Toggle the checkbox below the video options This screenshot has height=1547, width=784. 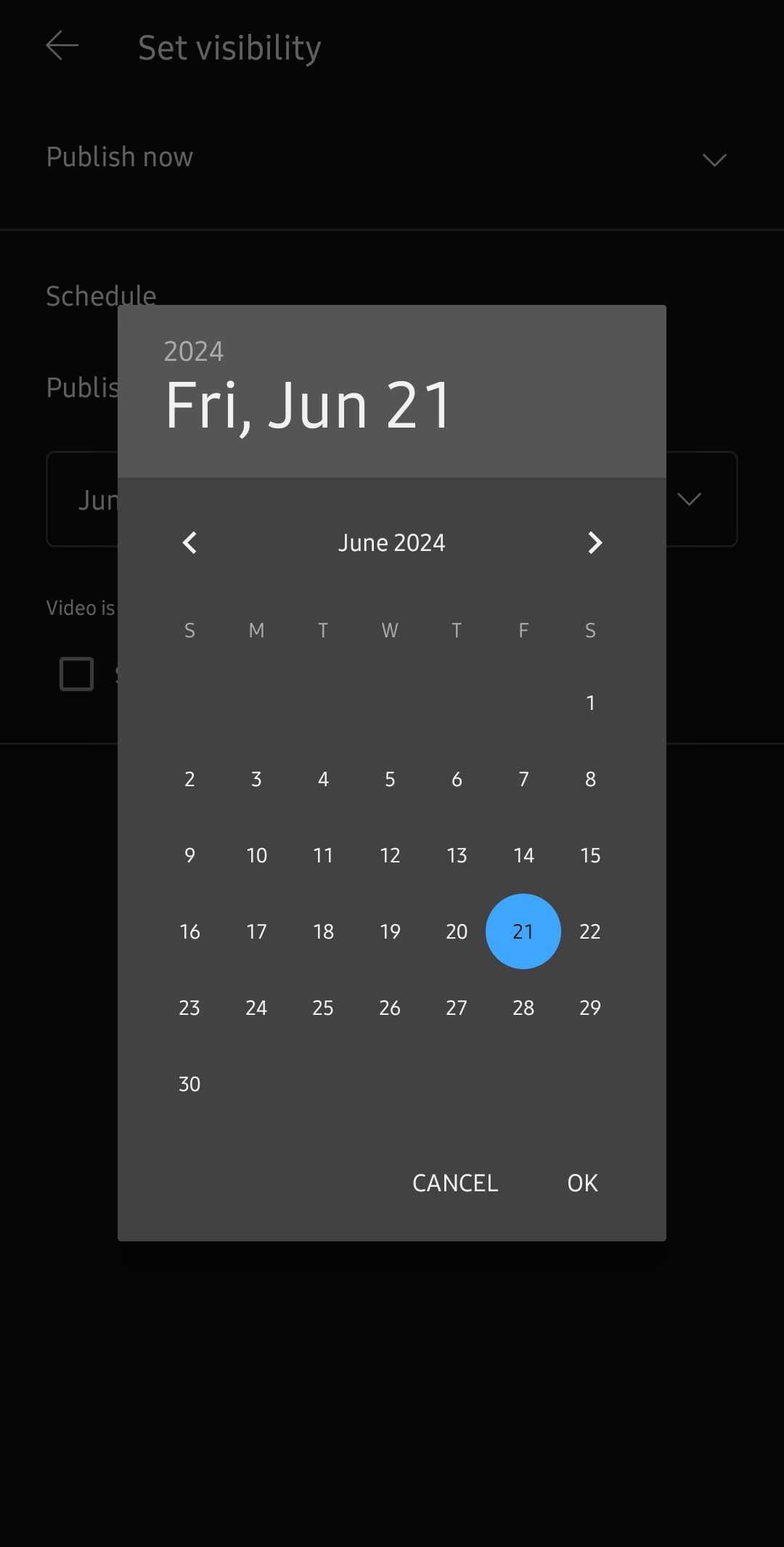[75, 674]
